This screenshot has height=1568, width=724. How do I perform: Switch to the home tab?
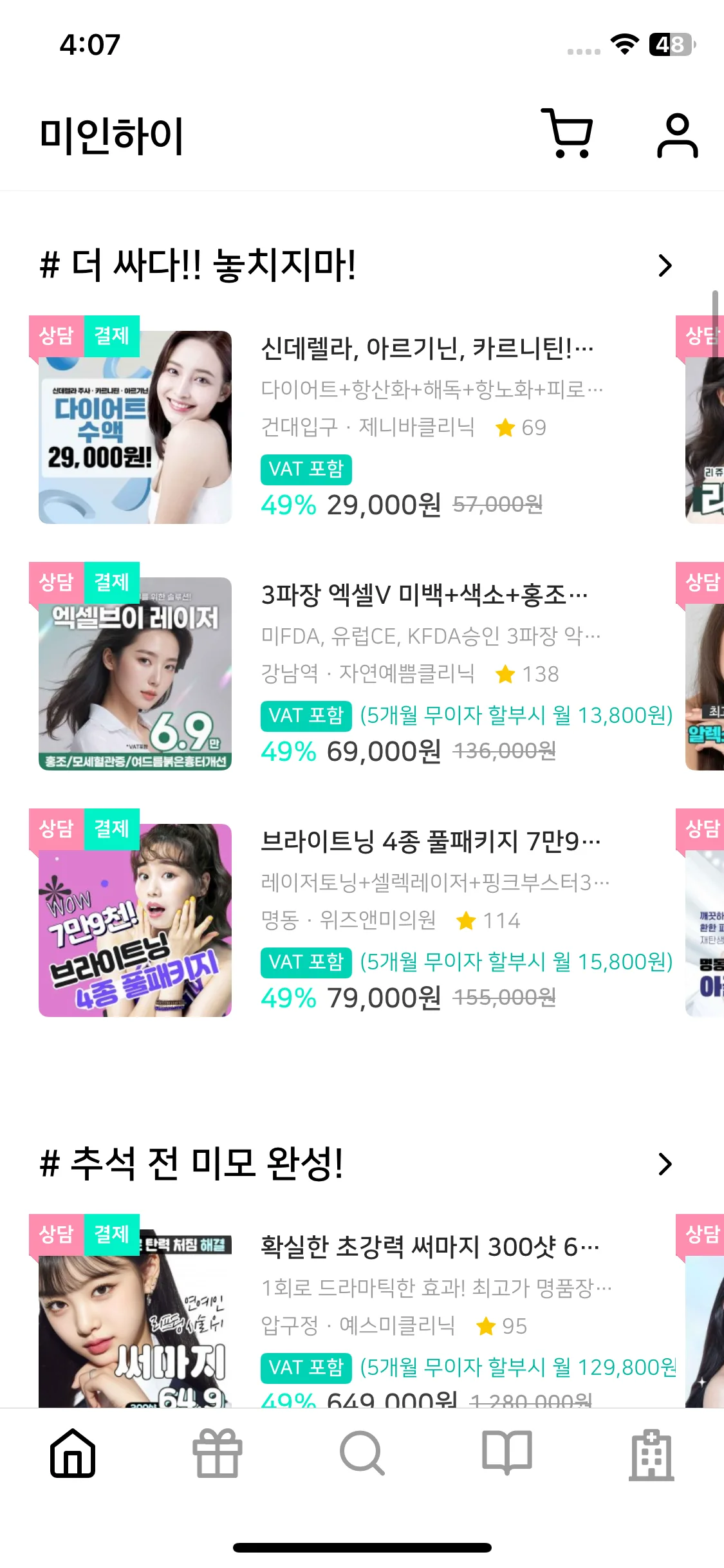[73, 1453]
